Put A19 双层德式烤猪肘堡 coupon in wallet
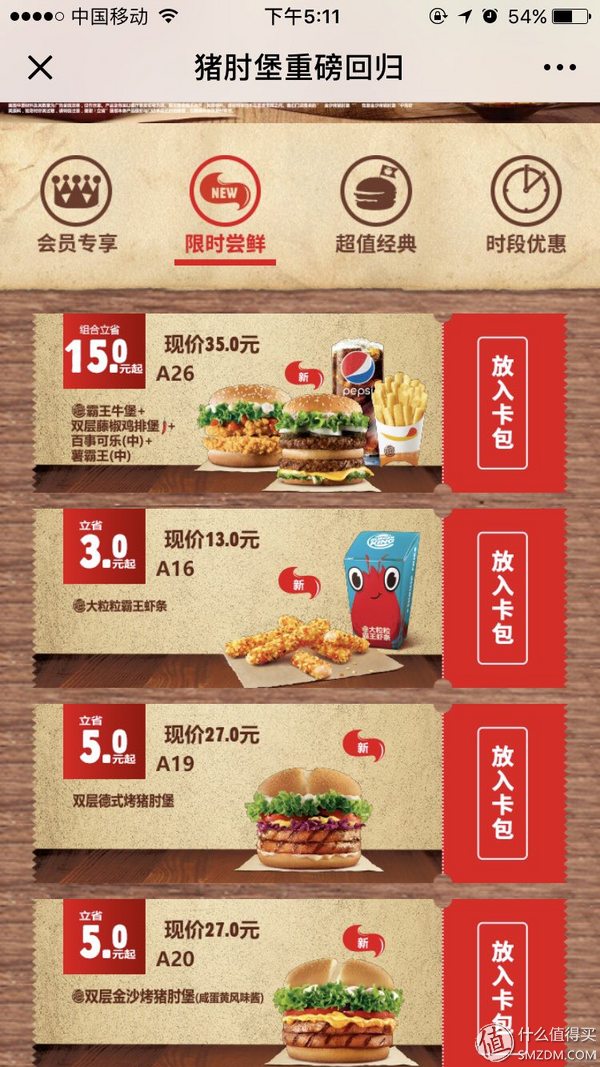This screenshot has height=1067, width=600. (502, 791)
